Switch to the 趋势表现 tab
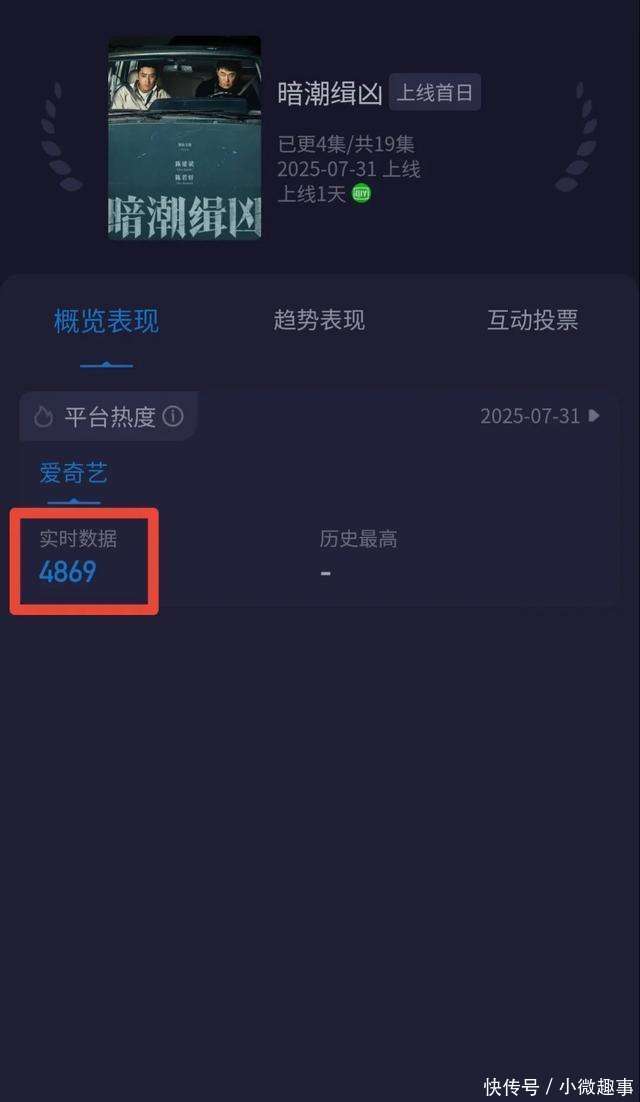 (319, 321)
